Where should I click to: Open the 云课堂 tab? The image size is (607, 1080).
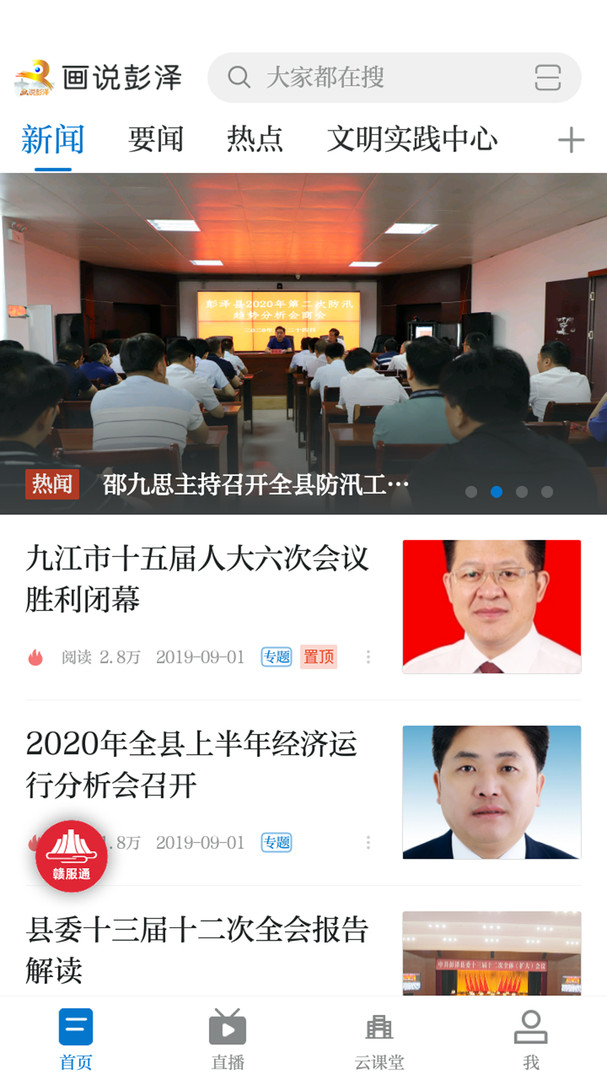point(379,1038)
